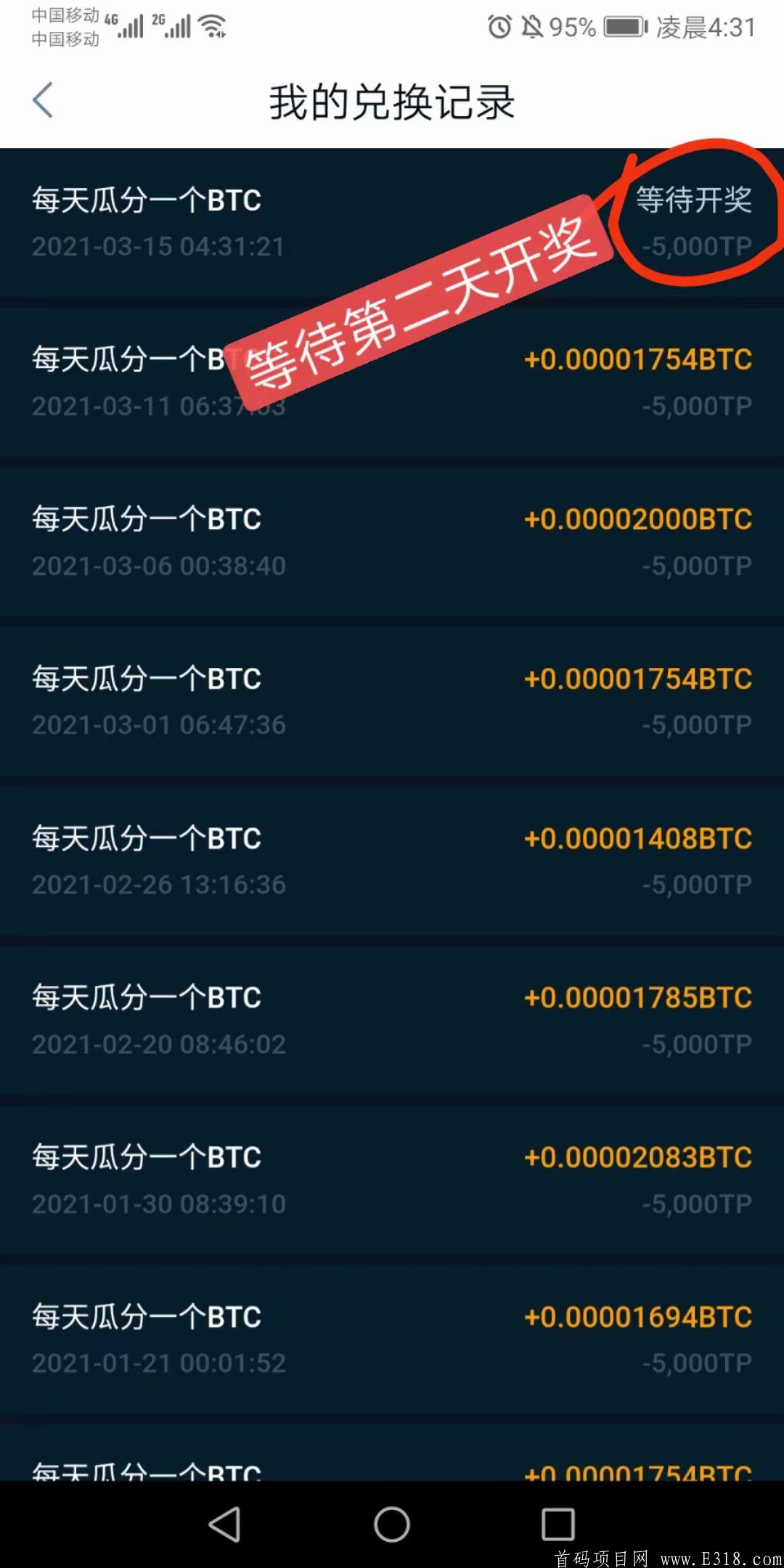784x1568 pixels.
Task: Tap the alarm clock status bar icon
Action: pyautogui.click(x=500, y=26)
